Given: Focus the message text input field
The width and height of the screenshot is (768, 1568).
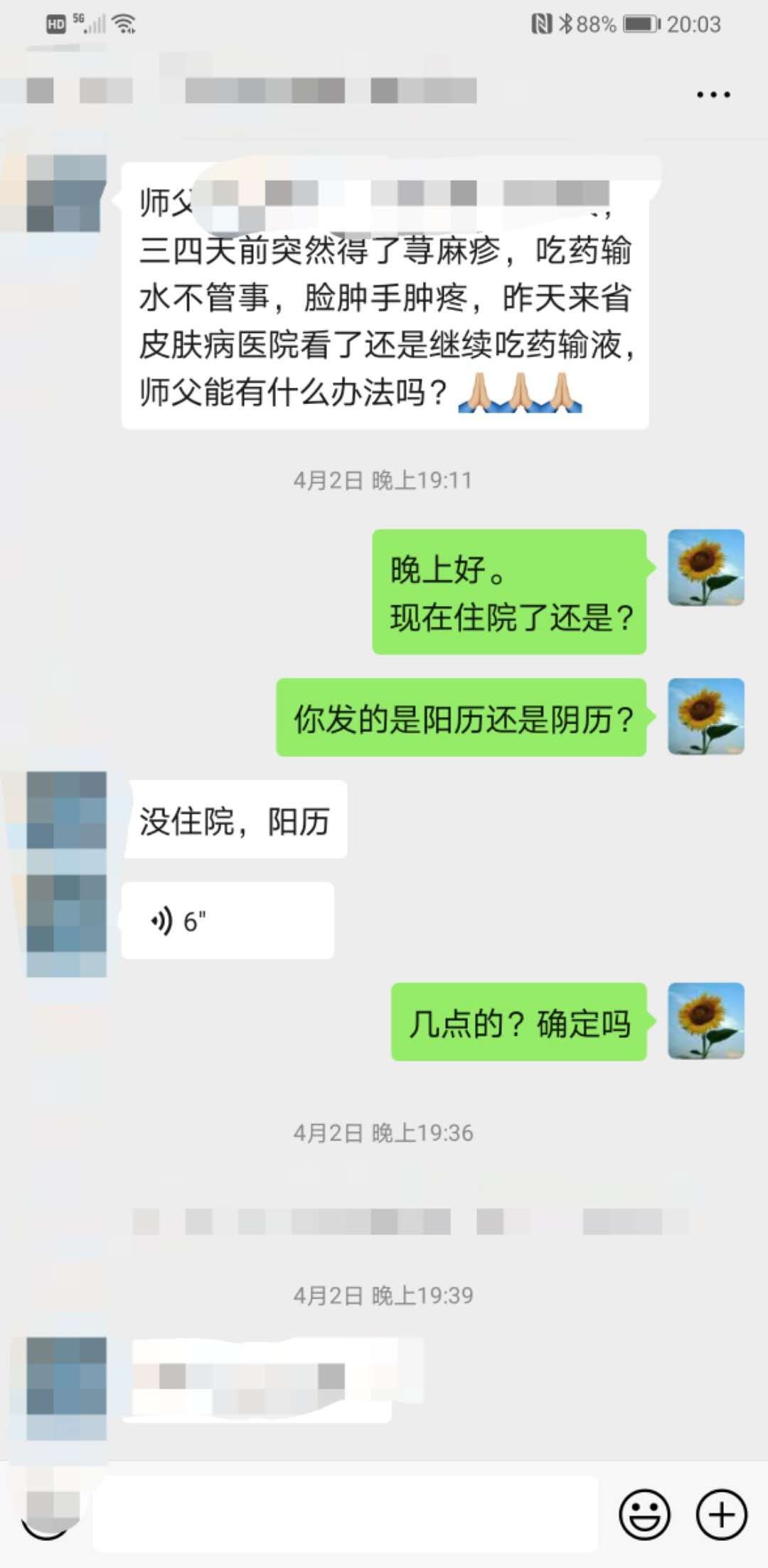Looking at the screenshot, I should 345,1513.
